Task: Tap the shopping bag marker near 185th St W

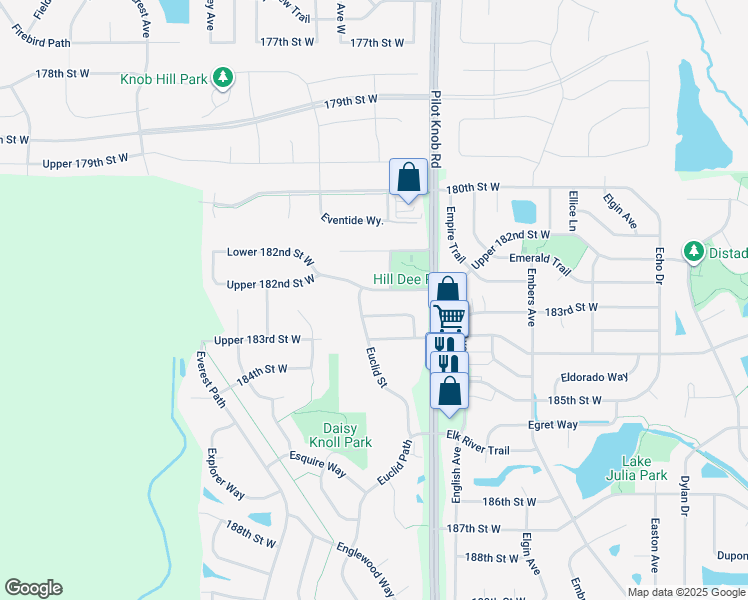Action: pyautogui.click(x=450, y=390)
